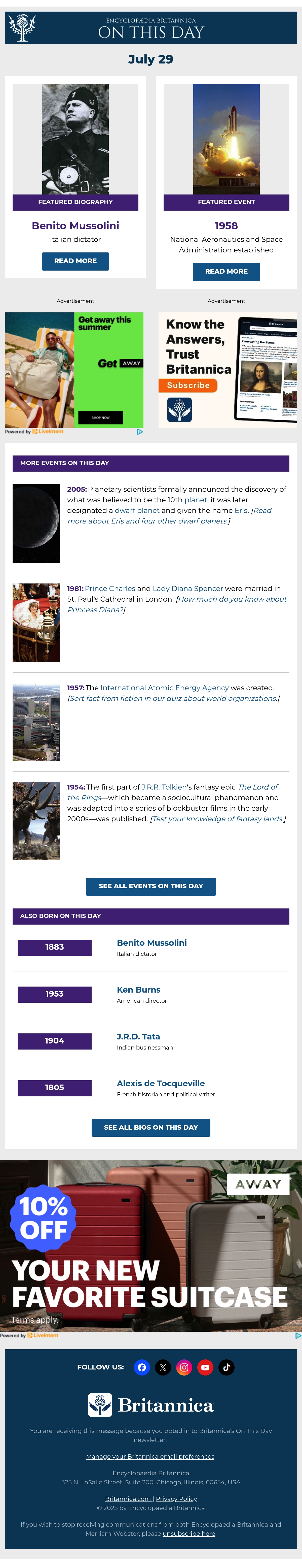Tap SEE ALL BIOS ON THIS DAY
This screenshot has height=1568, width=302.
pos(151,1128)
